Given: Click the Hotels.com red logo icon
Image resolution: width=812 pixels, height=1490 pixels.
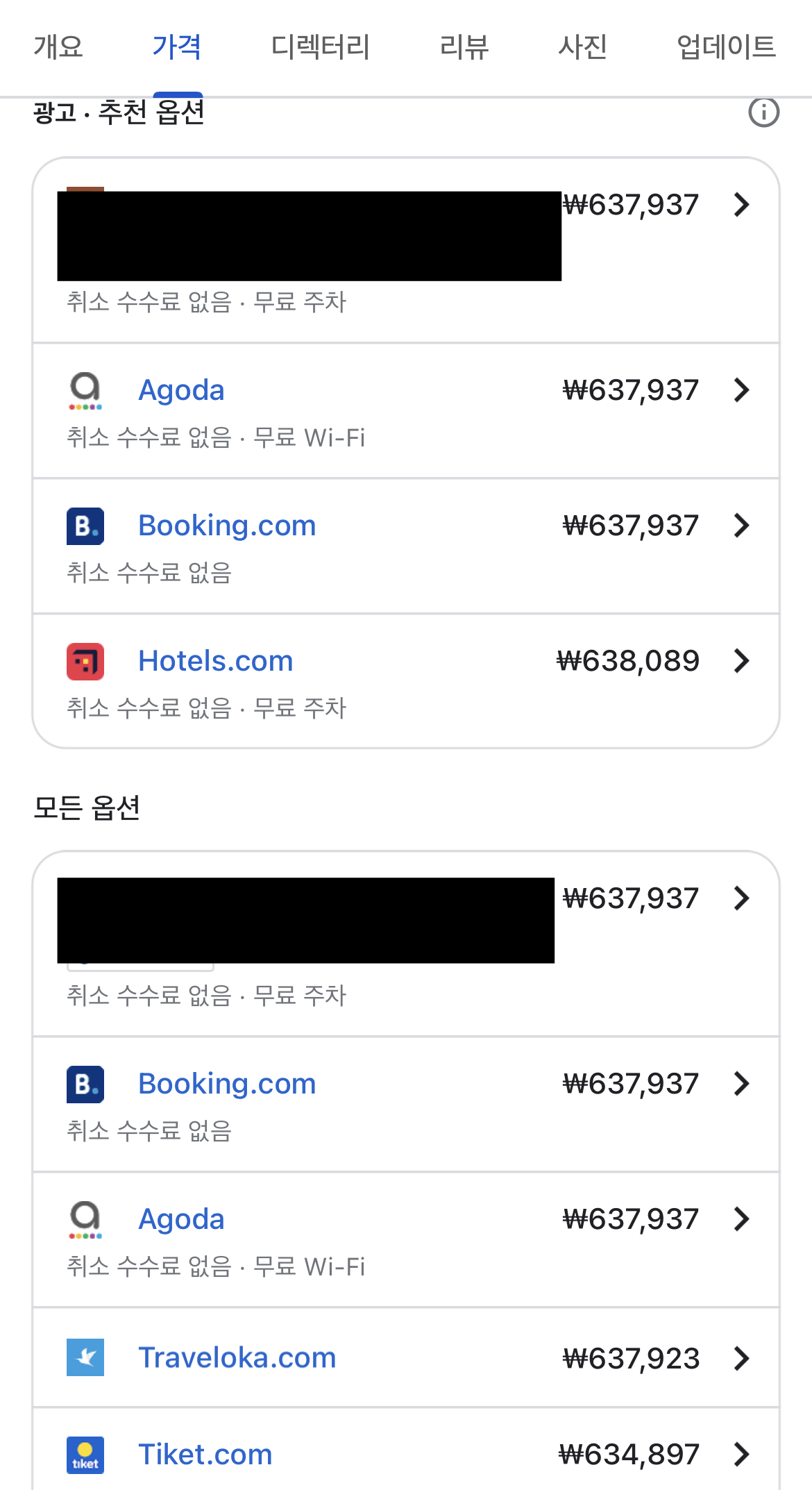Looking at the screenshot, I should (85, 661).
